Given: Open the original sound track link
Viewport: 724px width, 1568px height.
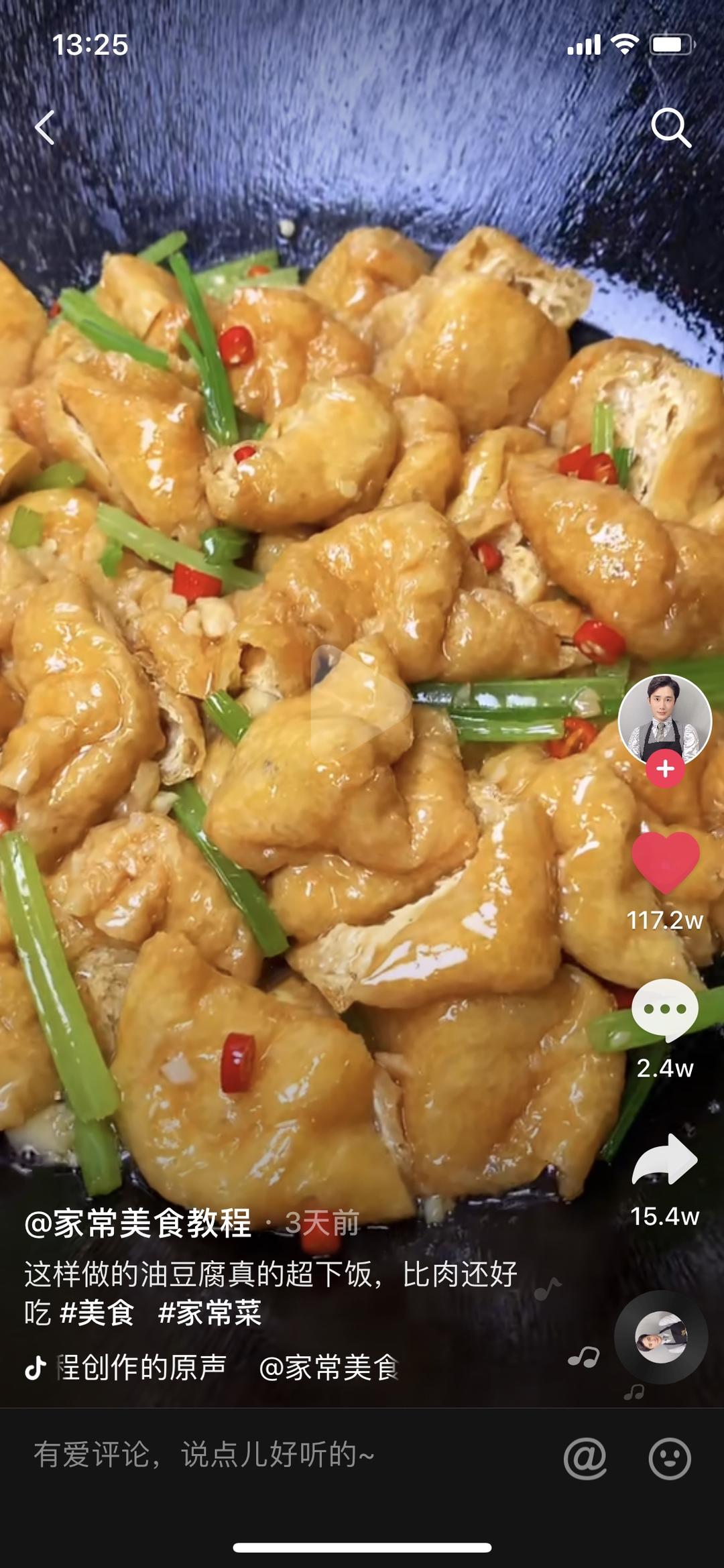Looking at the screenshot, I should [x=141, y=1368].
